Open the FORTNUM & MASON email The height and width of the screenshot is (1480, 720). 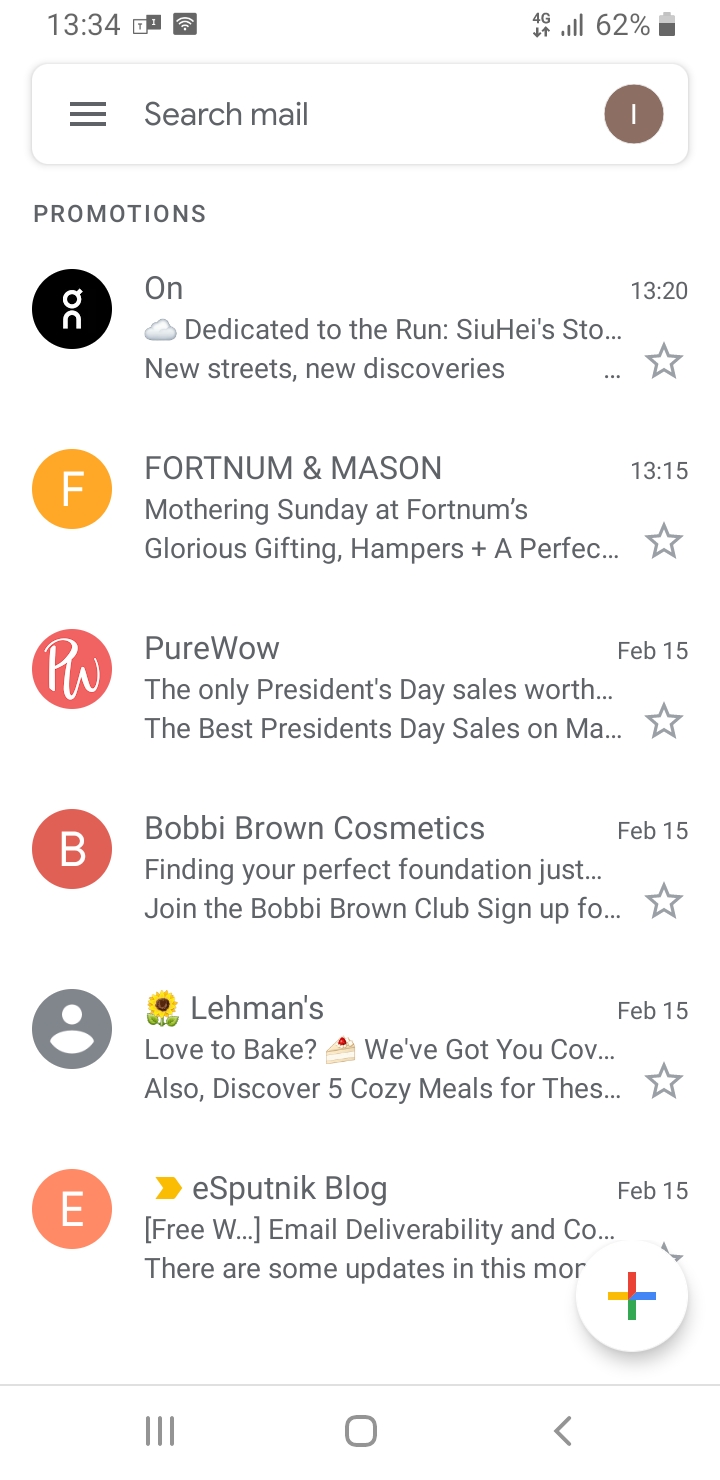coord(380,509)
